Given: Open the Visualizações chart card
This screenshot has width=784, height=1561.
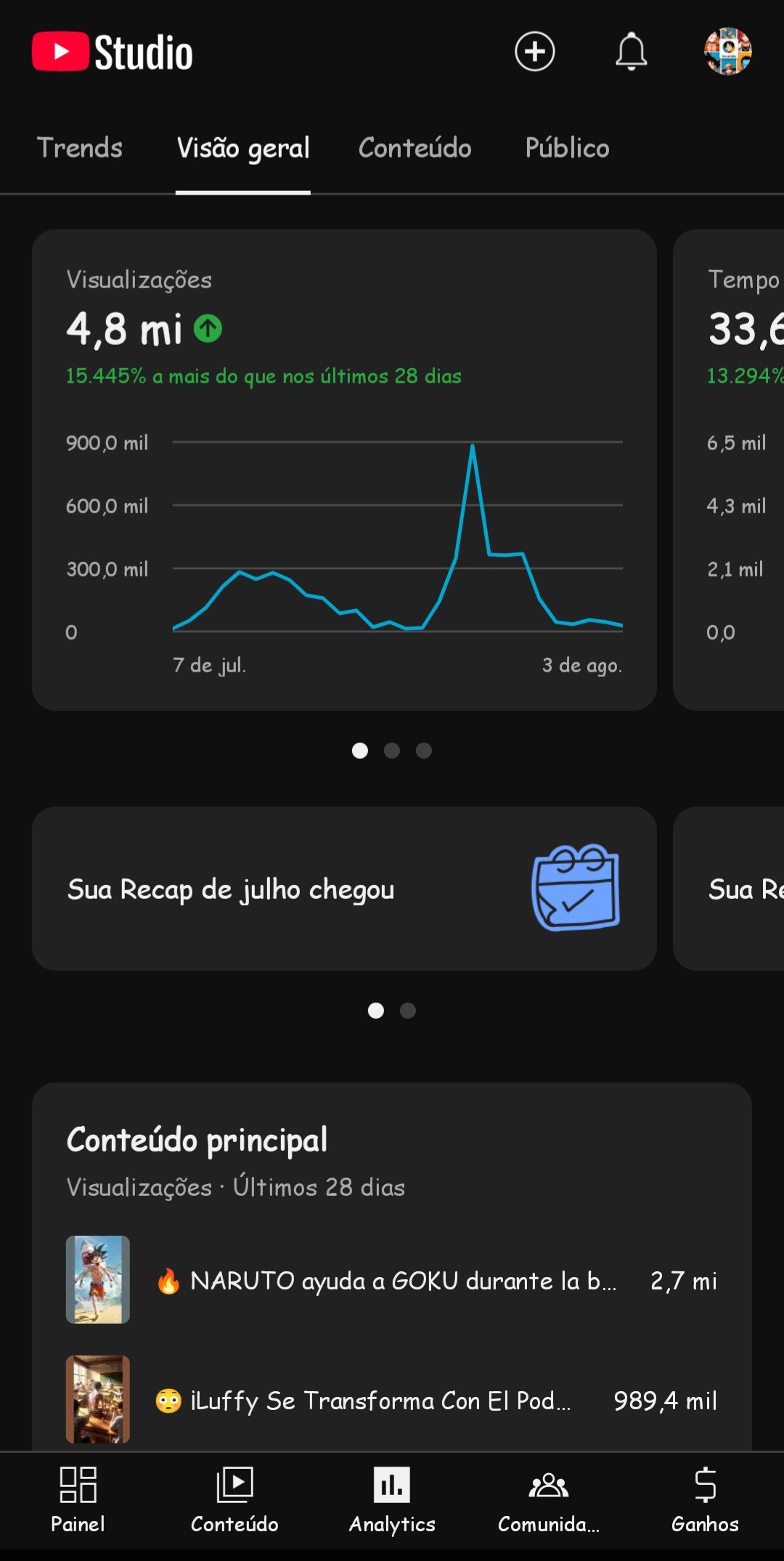Looking at the screenshot, I should [x=344, y=470].
